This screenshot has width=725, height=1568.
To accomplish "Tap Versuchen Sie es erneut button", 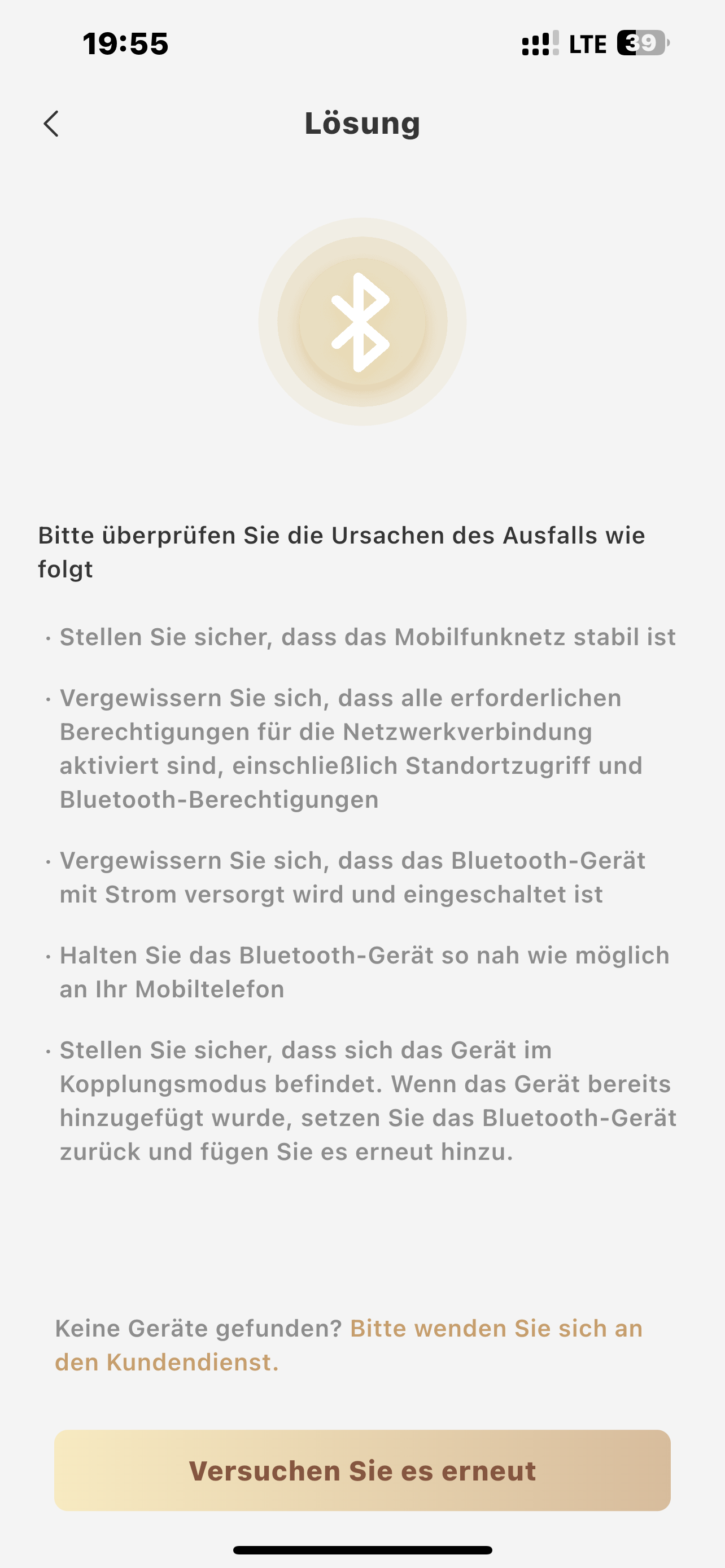I will [x=362, y=1470].
